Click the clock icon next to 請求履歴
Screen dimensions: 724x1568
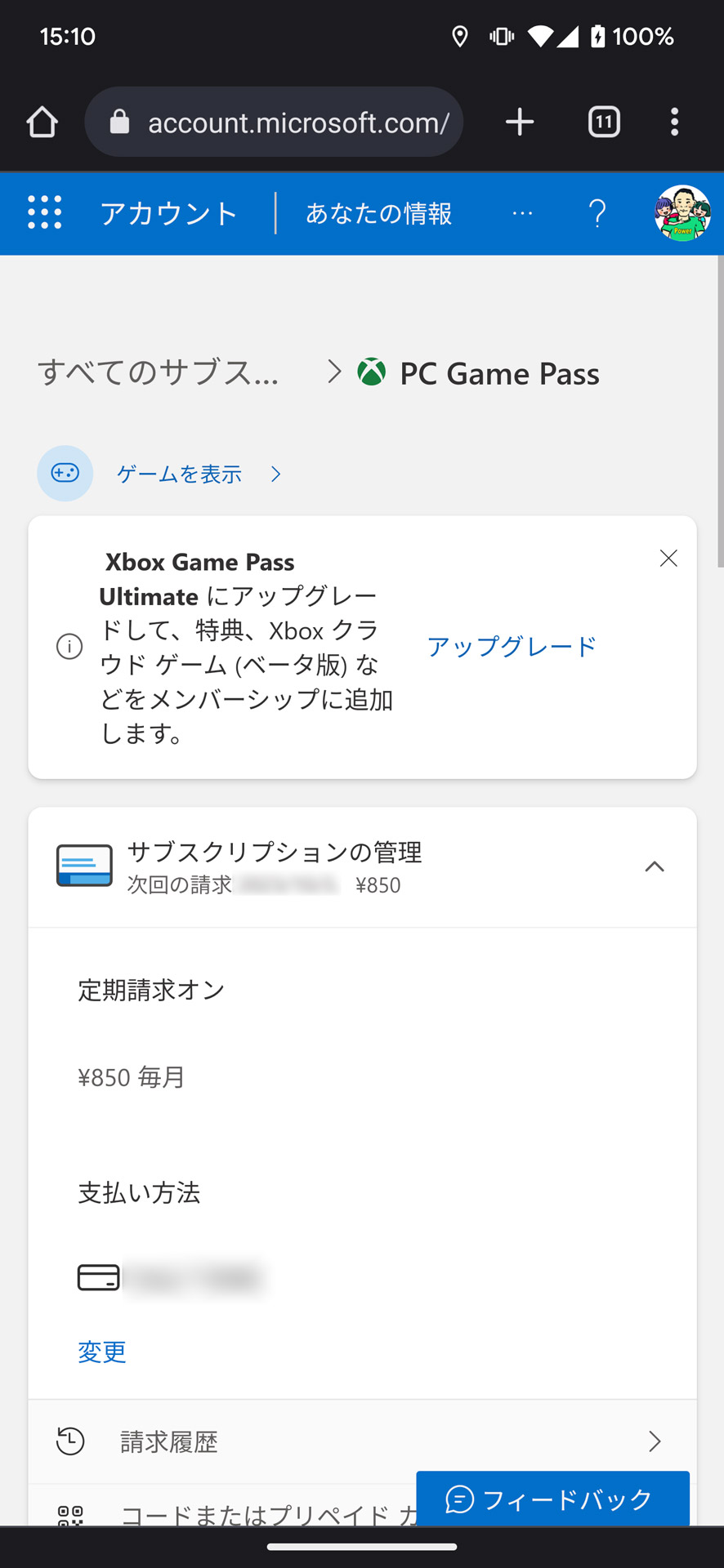(70, 1441)
